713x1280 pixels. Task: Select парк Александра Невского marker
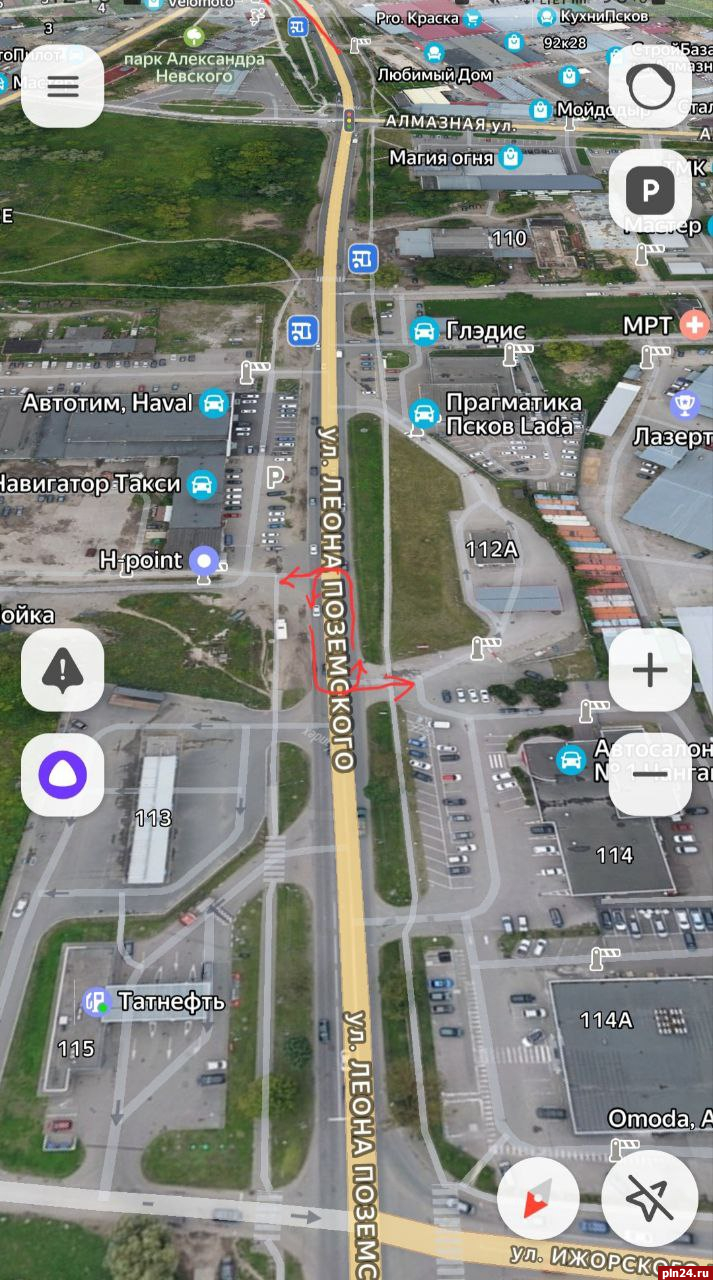pos(193,37)
